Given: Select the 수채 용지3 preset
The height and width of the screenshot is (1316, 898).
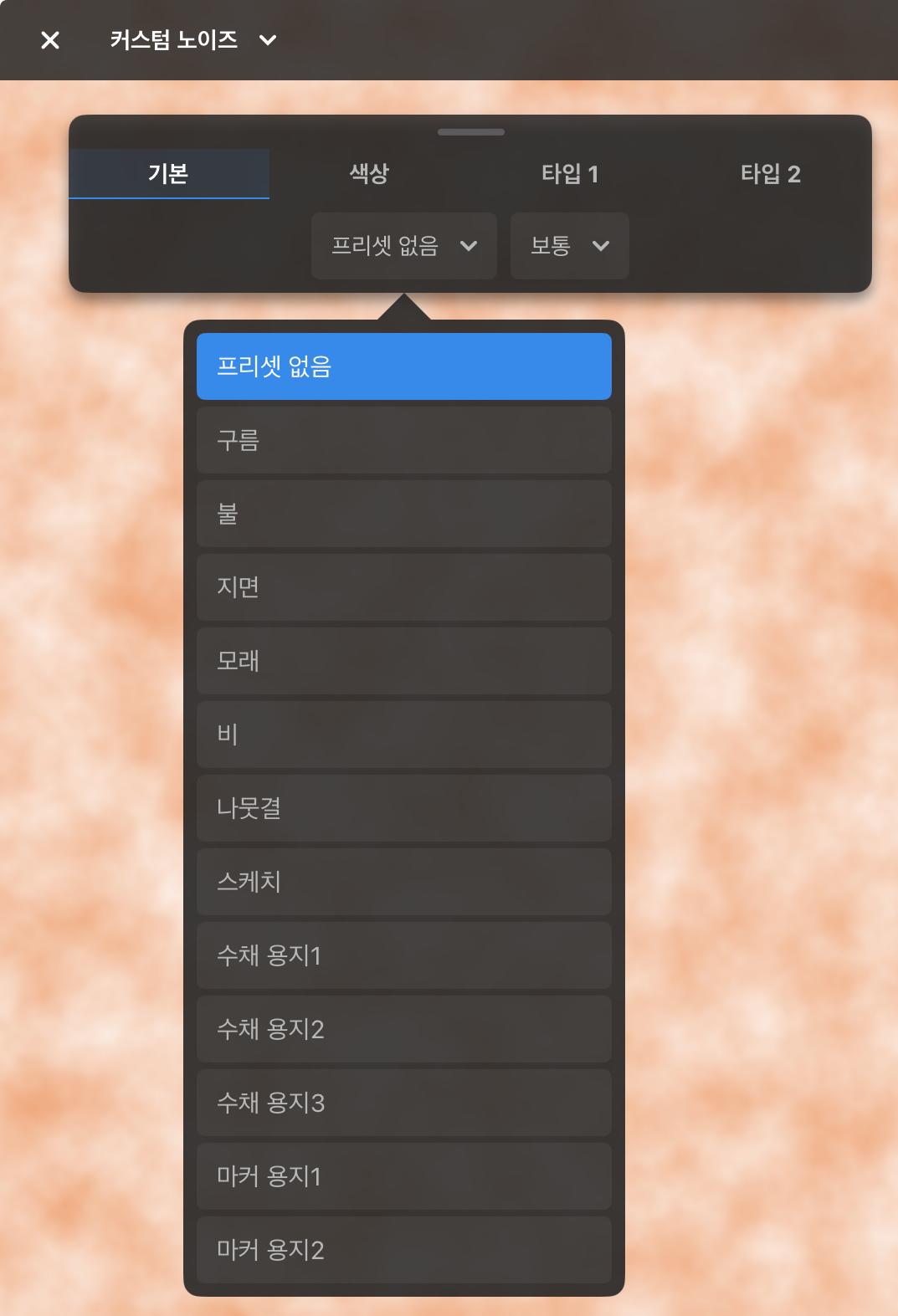Looking at the screenshot, I should [x=403, y=1103].
